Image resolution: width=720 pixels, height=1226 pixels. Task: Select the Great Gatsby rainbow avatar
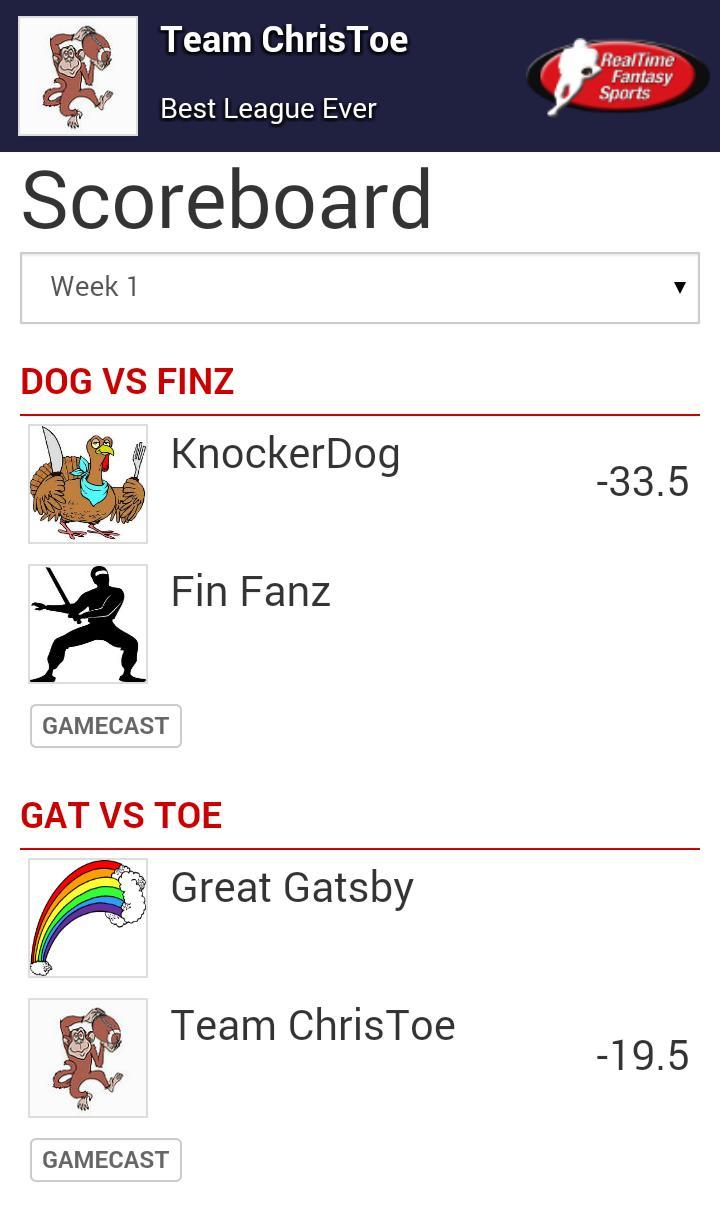coord(87,917)
